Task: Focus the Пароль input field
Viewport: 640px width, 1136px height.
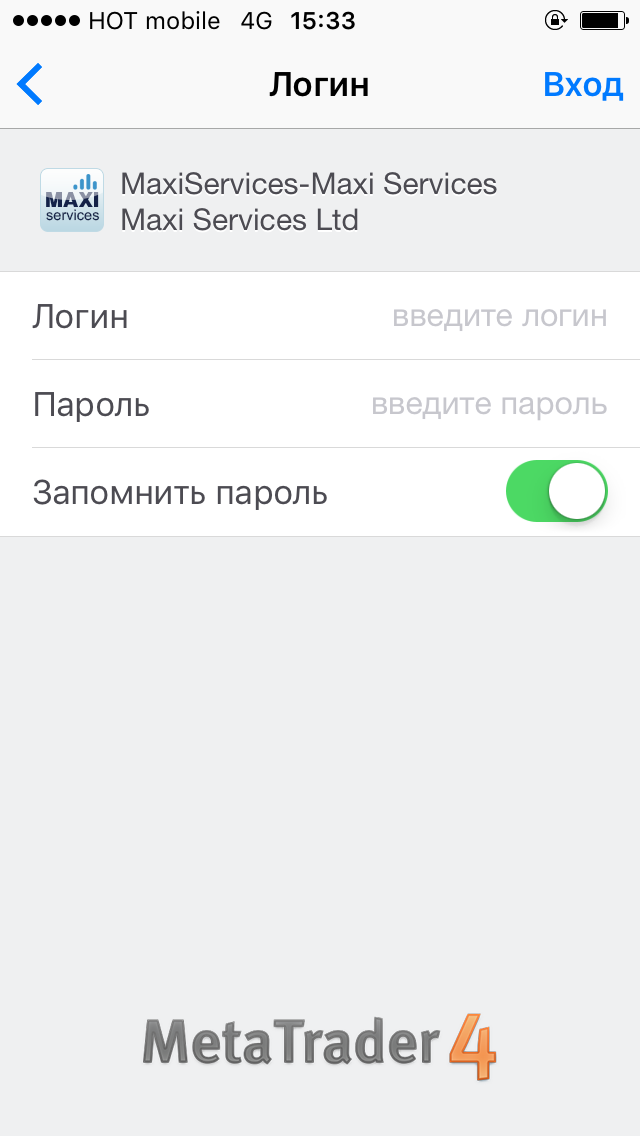Action: tap(320, 404)
